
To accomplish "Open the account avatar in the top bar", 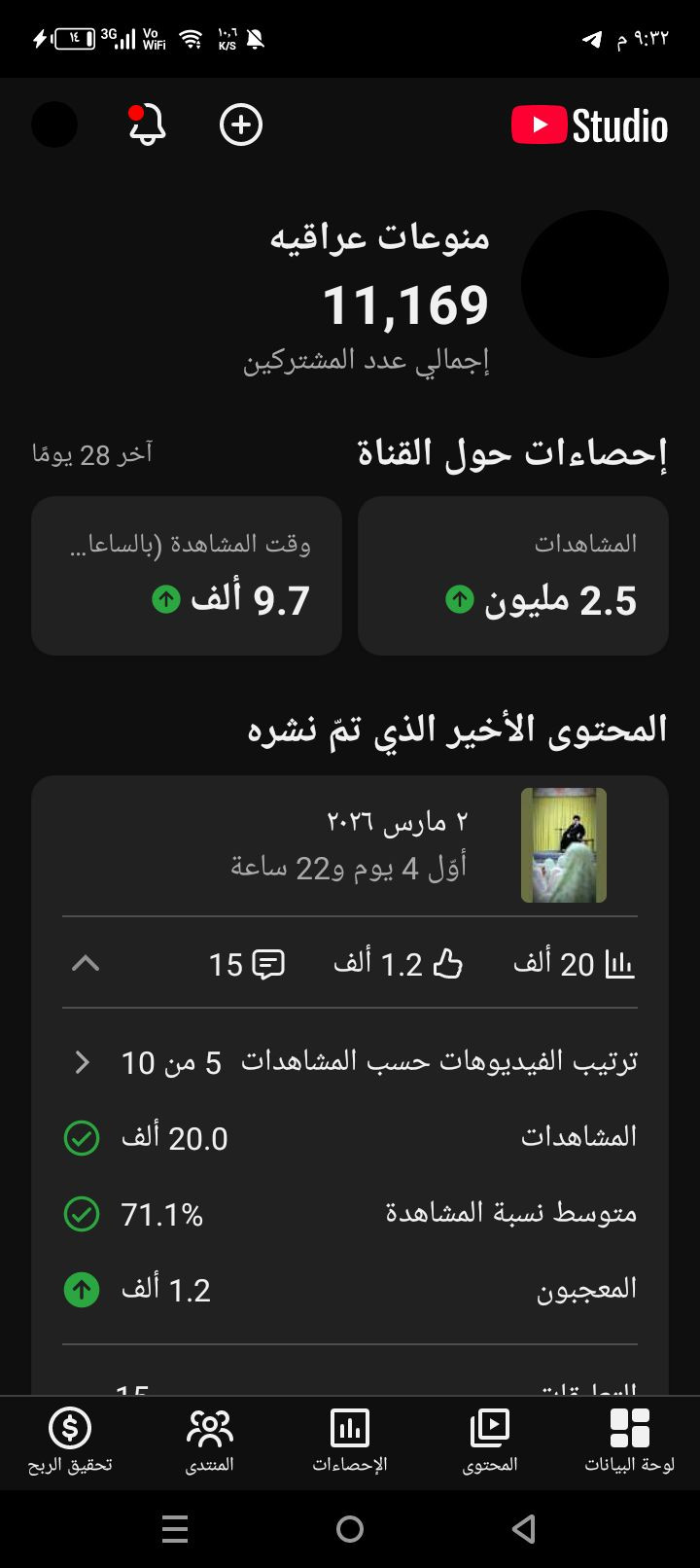I will pos(54,125).
